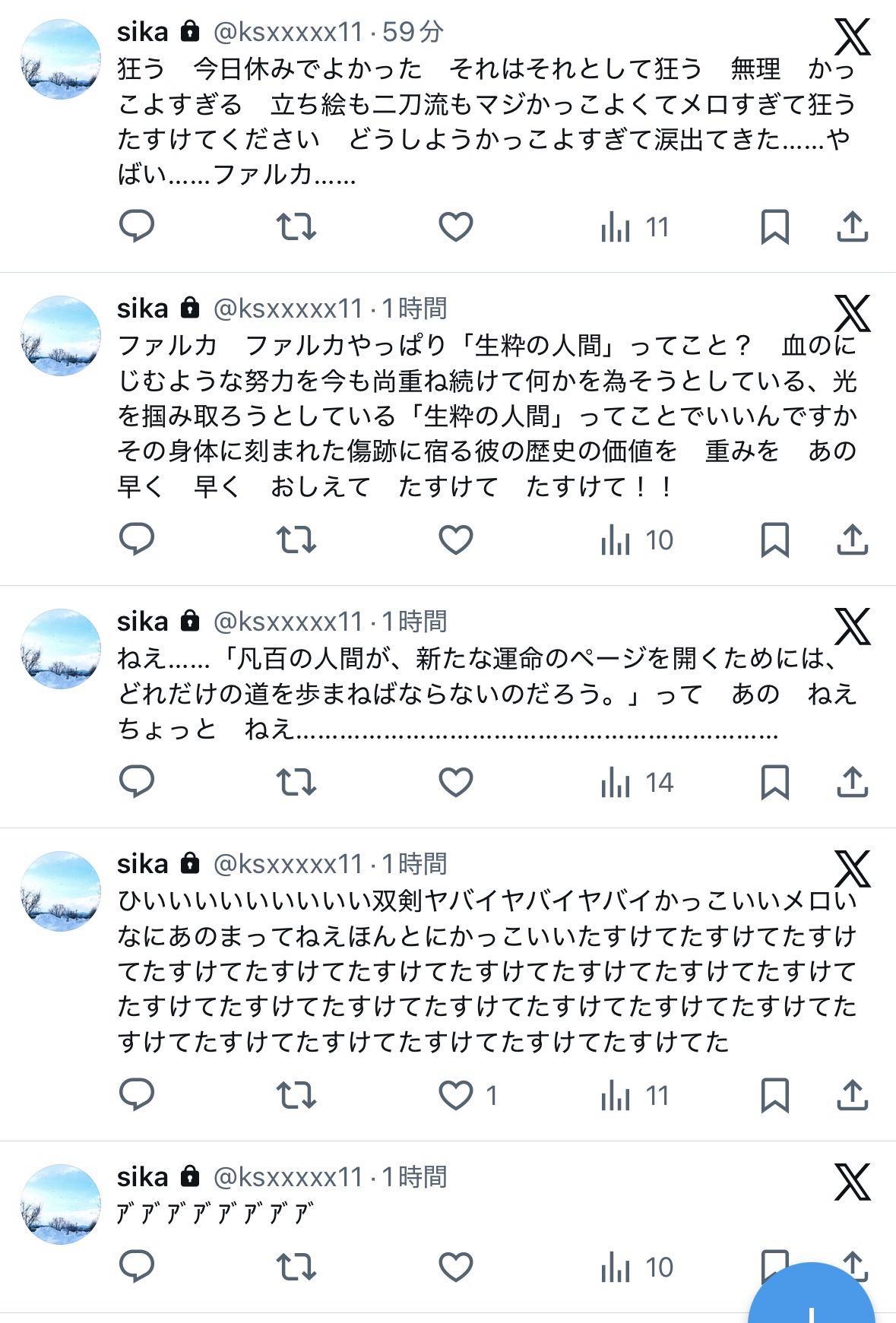The image size is (896, 1323).
Task: Open the X icon on the 59分 post
Action: pos(852,36)
